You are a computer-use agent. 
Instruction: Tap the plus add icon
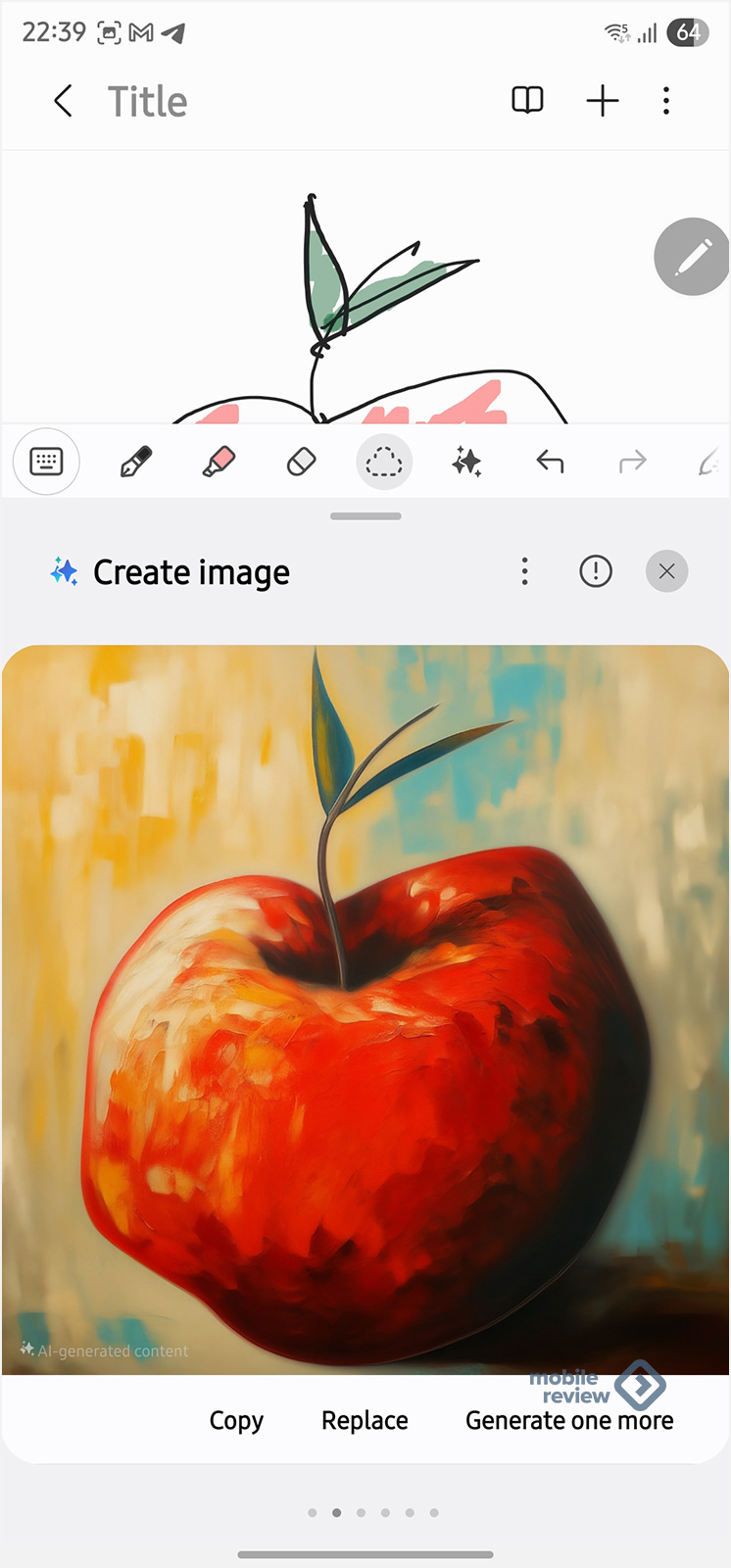(x=603, y=101)
